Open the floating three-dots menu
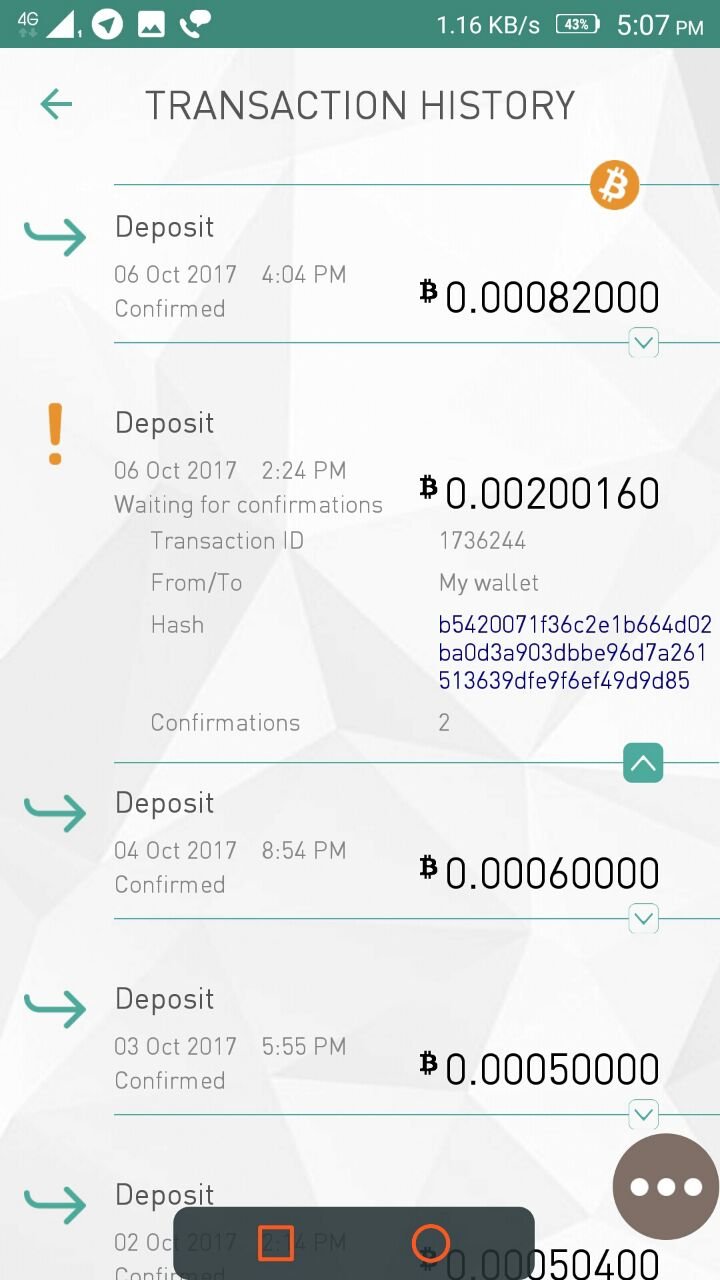Image resolution: width=720 pixels, height=1280 pixels. coord(666,1187)
